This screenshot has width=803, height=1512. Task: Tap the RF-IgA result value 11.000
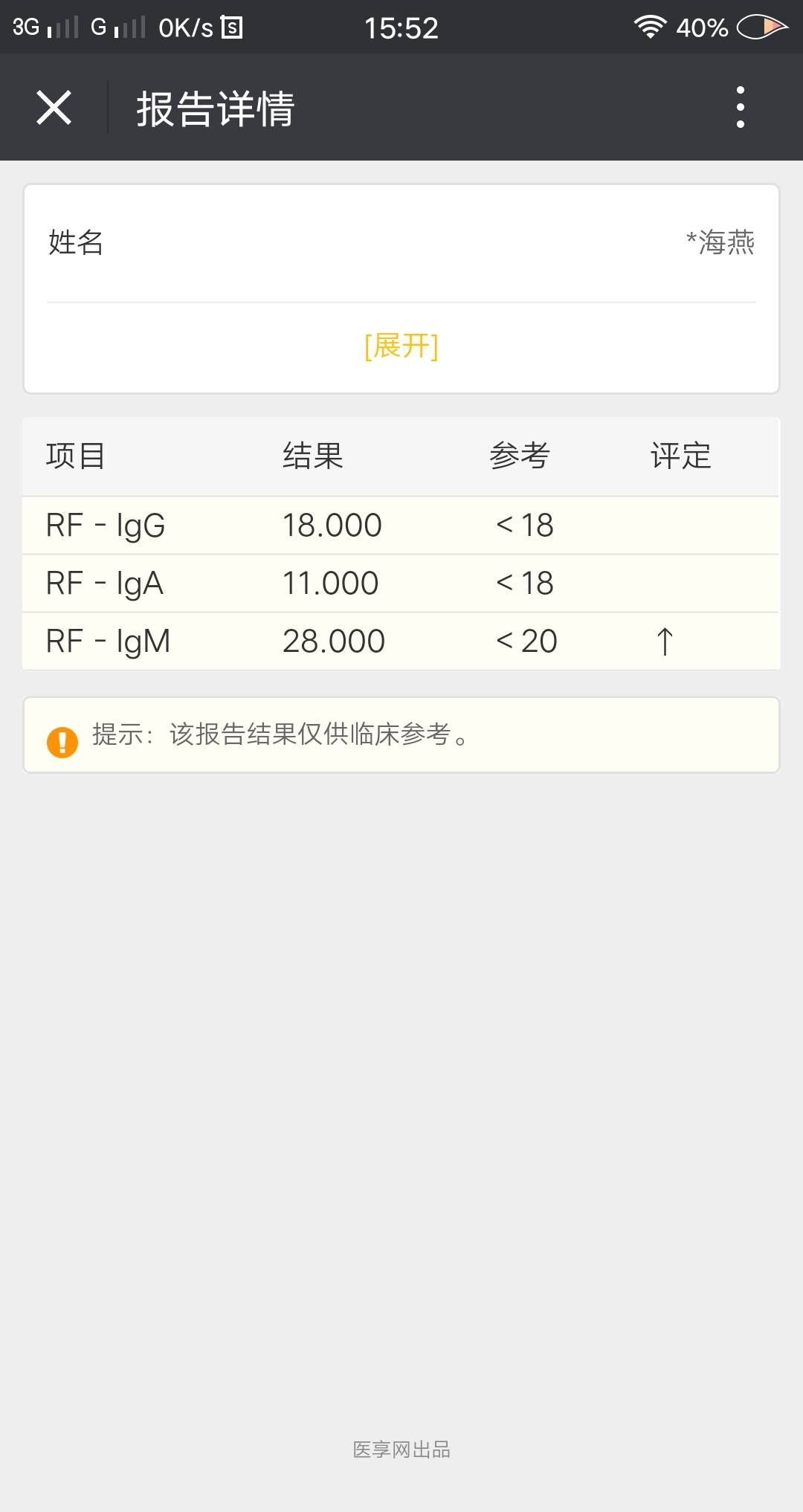point(332,582)
